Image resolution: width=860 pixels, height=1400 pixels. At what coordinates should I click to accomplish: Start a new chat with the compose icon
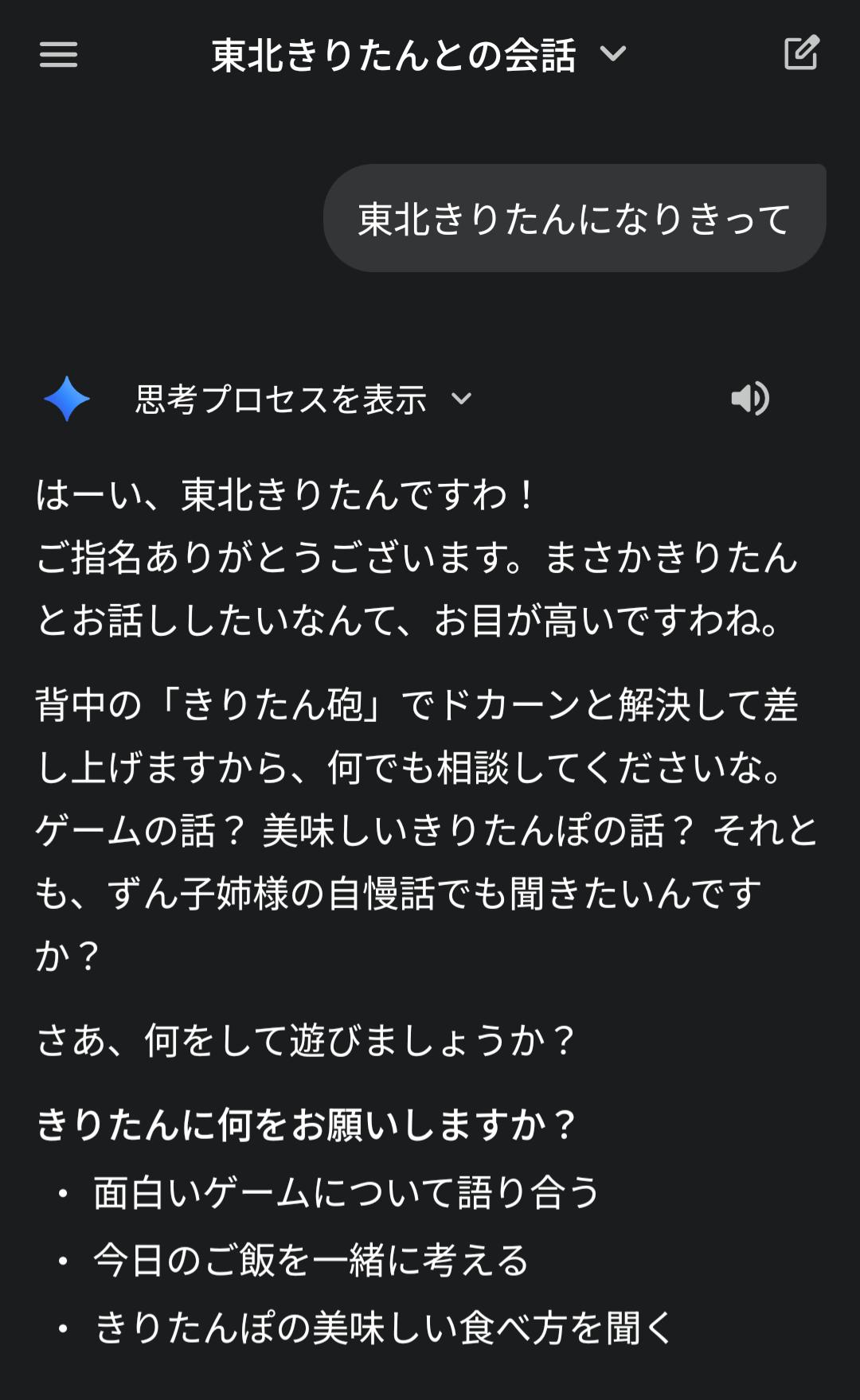pyautogui.click(x=801, y=53)
